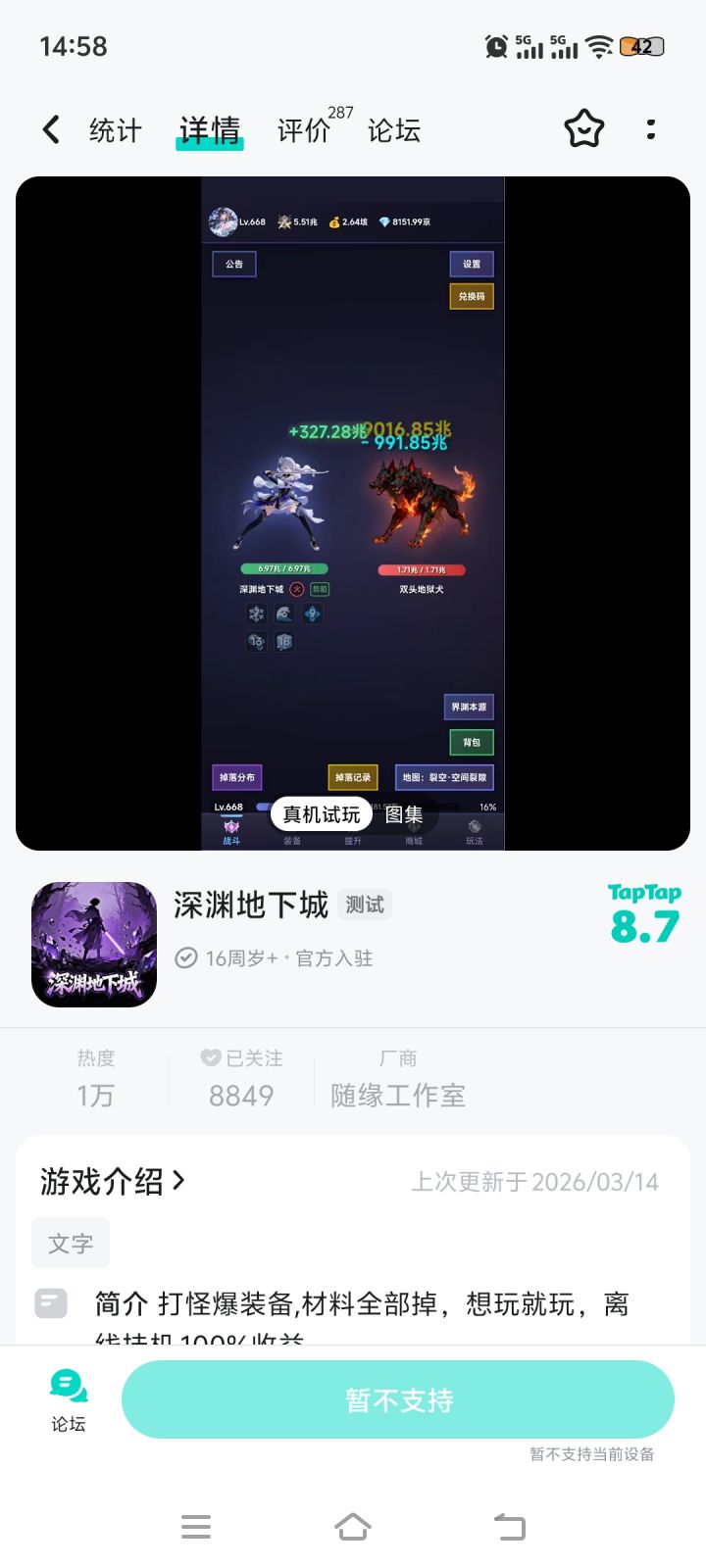The height and width of the screenshot is (1568, 706).
Task: Tap the shuriken-shaped skill icon
Action: pos(312,612)
